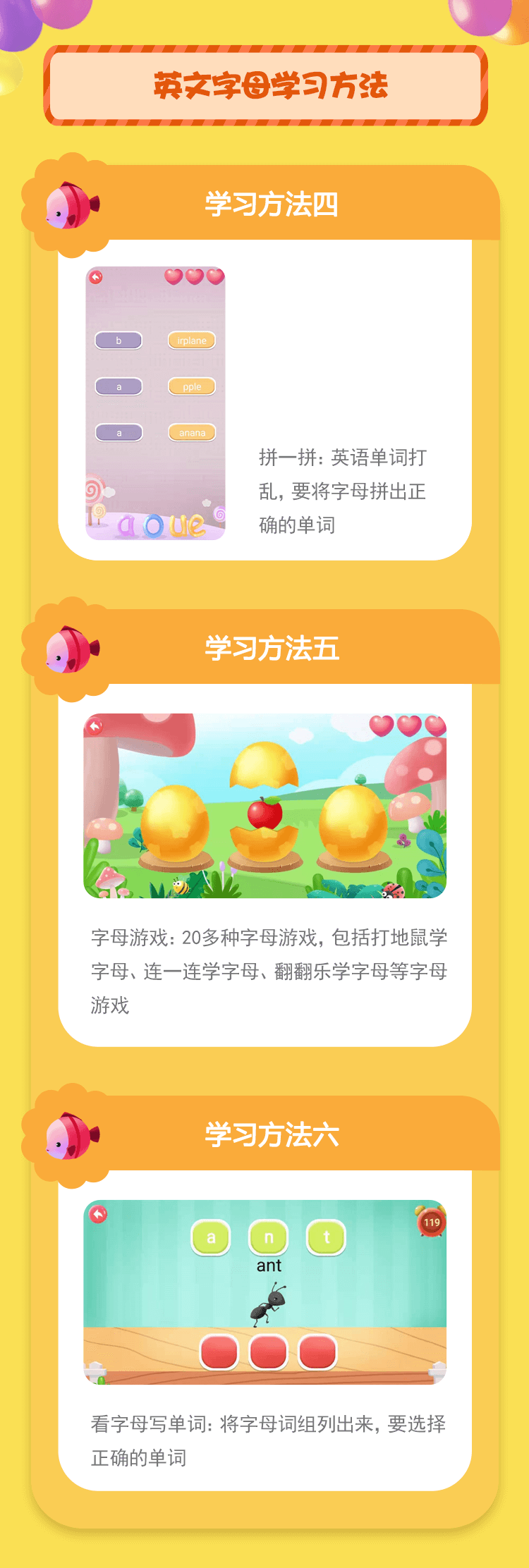The height and width of the screenshot is (1568, 529).
Task: Tap the "pple" word tile
Action: pos(191,386)
